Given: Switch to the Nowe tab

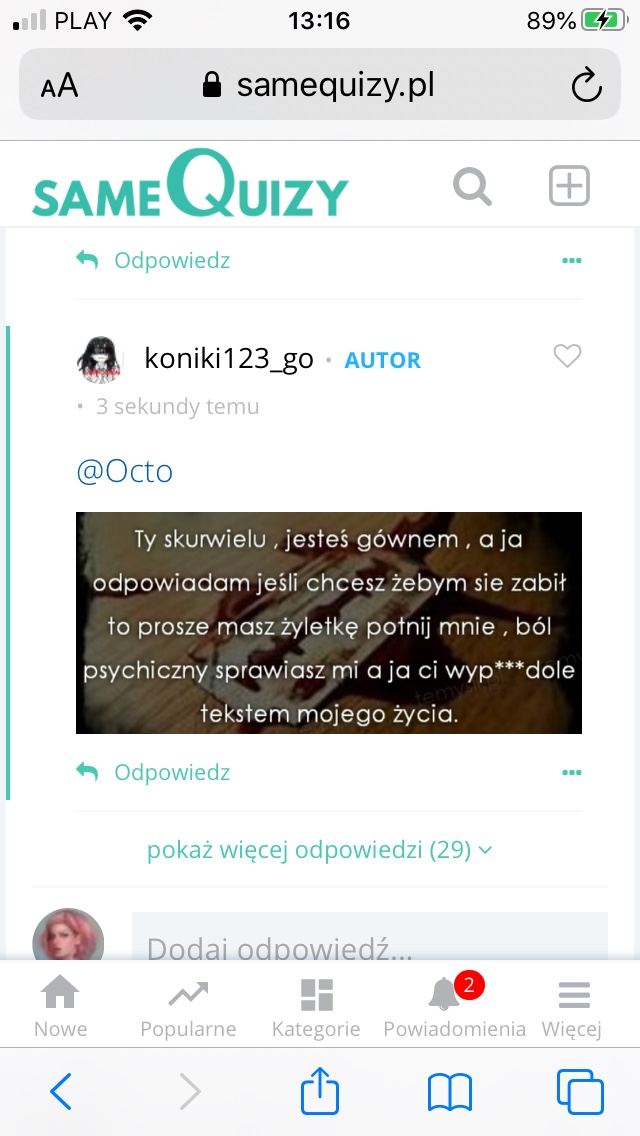Looking at the screenshot, I should point(60,1008).
